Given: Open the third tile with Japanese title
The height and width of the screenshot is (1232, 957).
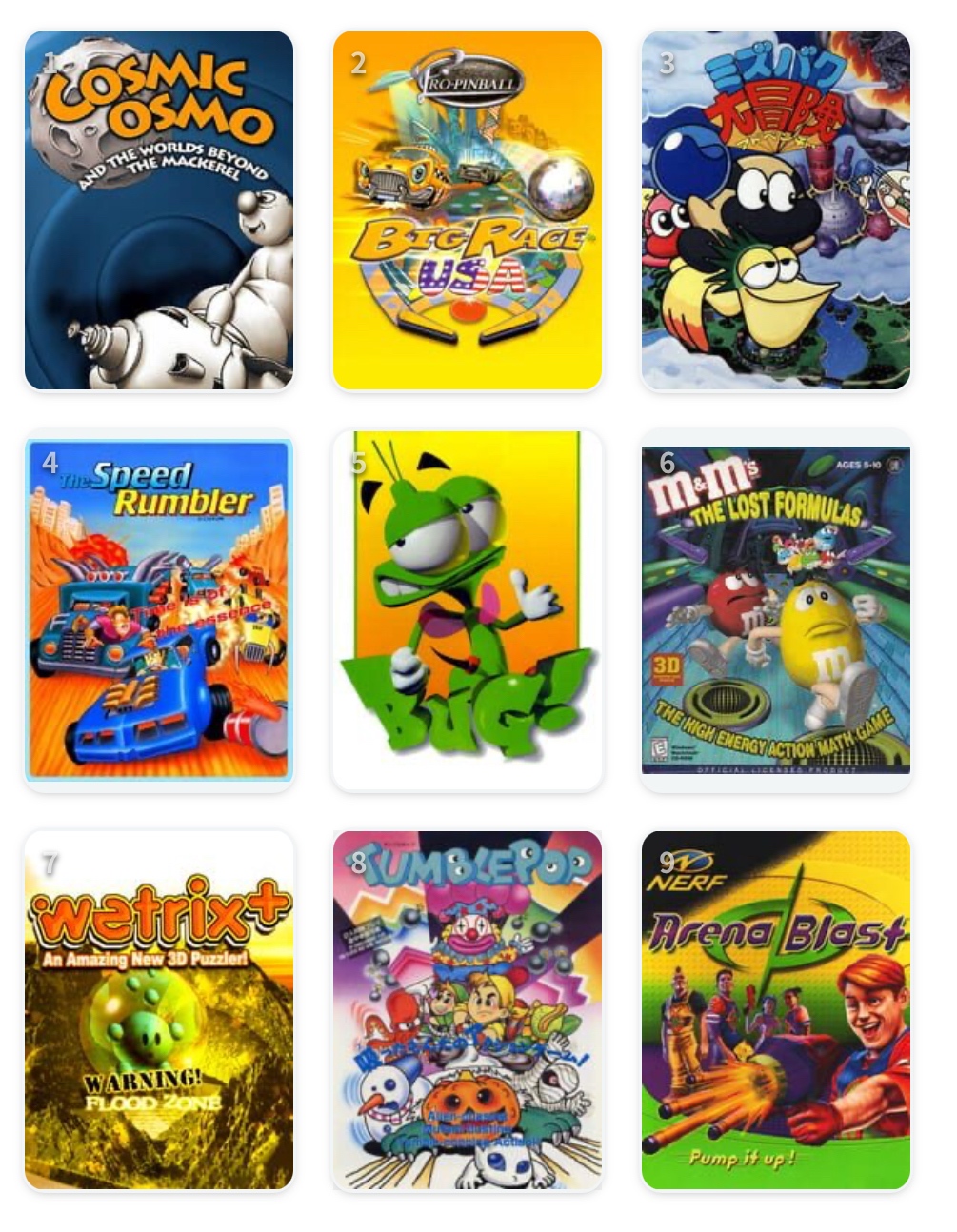Looking at the screenshot, I should pos(775,210).
